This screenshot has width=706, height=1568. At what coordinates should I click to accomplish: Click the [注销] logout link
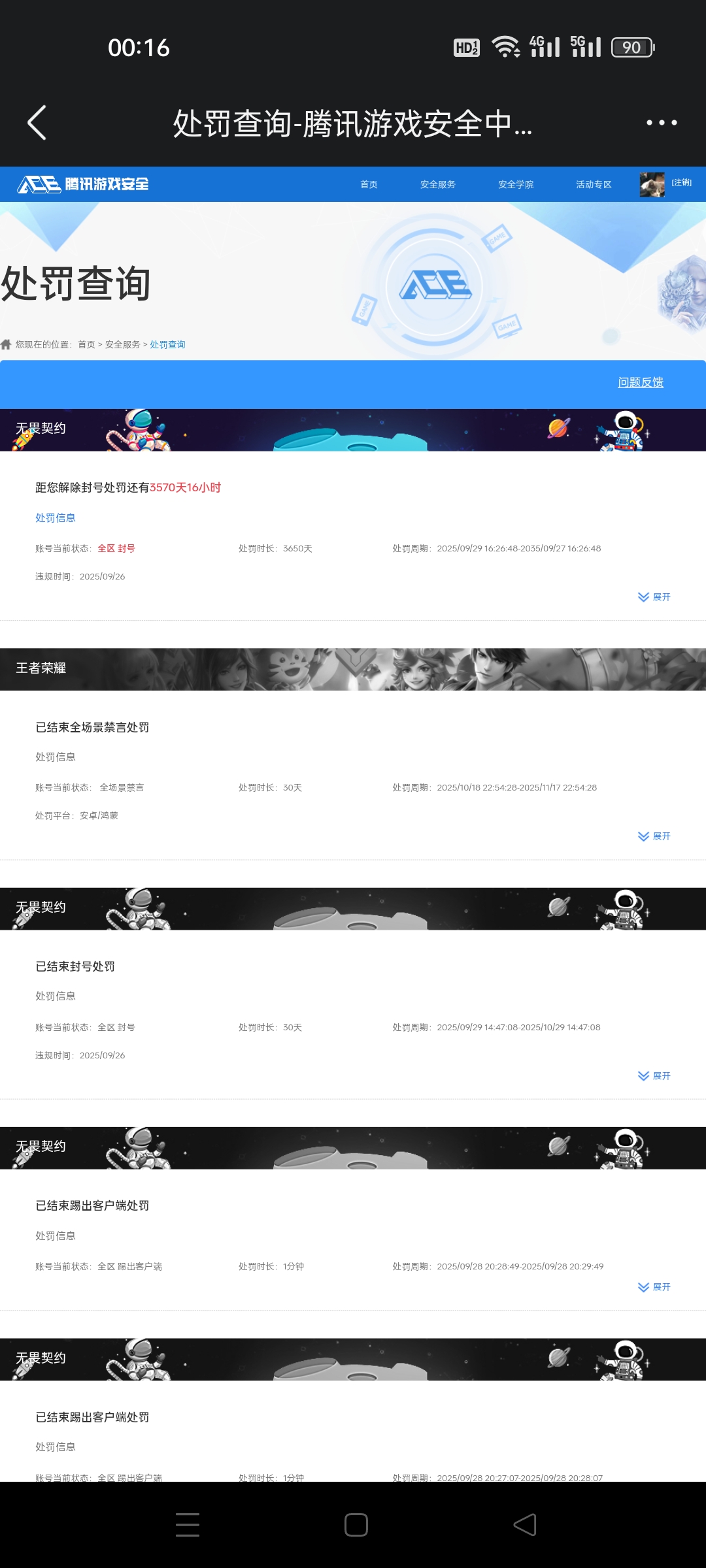pos(682,183)
